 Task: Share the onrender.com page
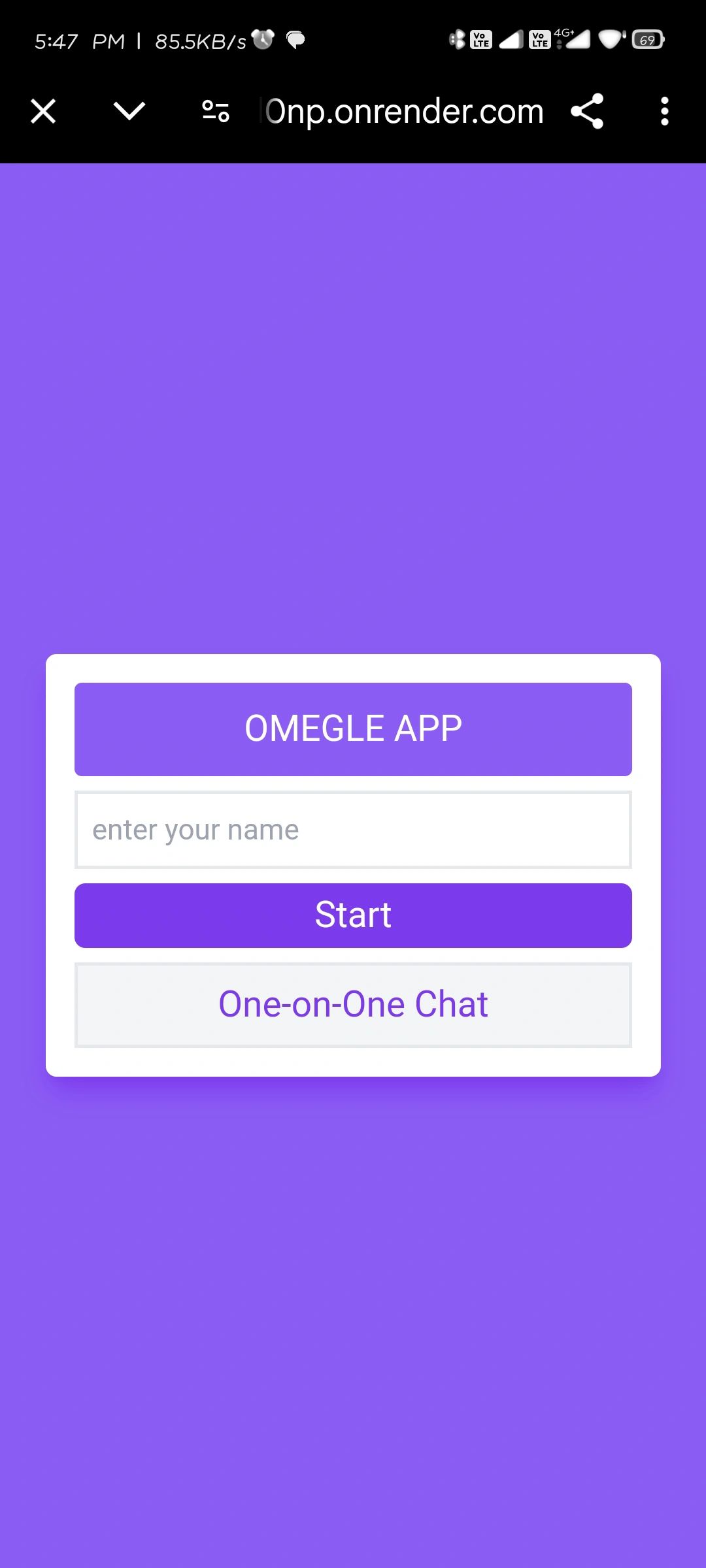(587, 111)
